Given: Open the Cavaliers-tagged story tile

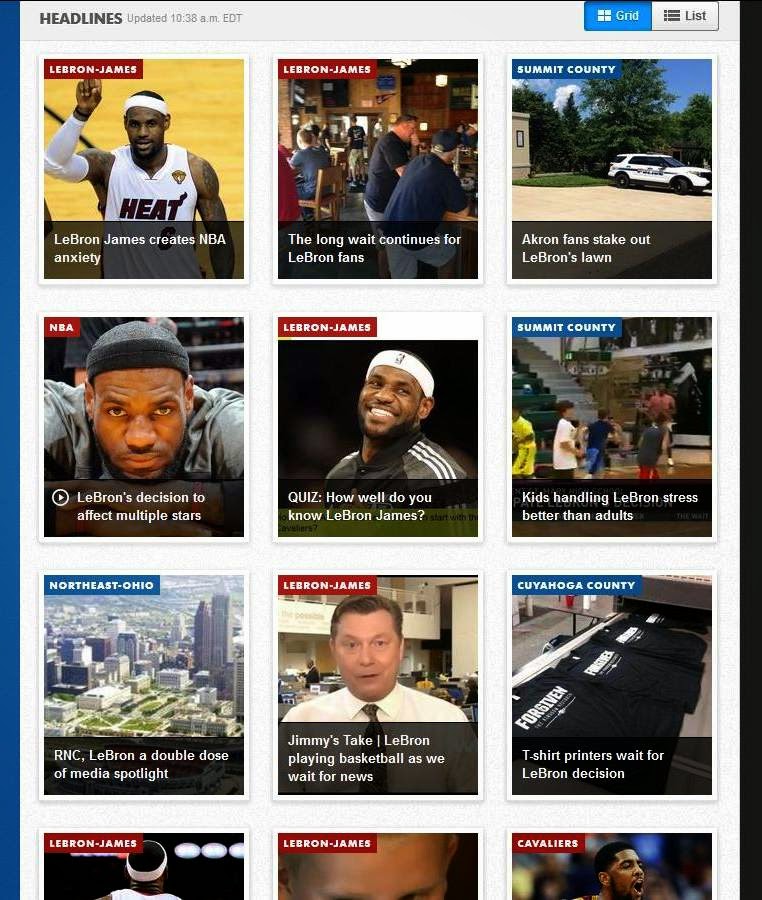Looking at the screenshot, I should click(611, 868).
